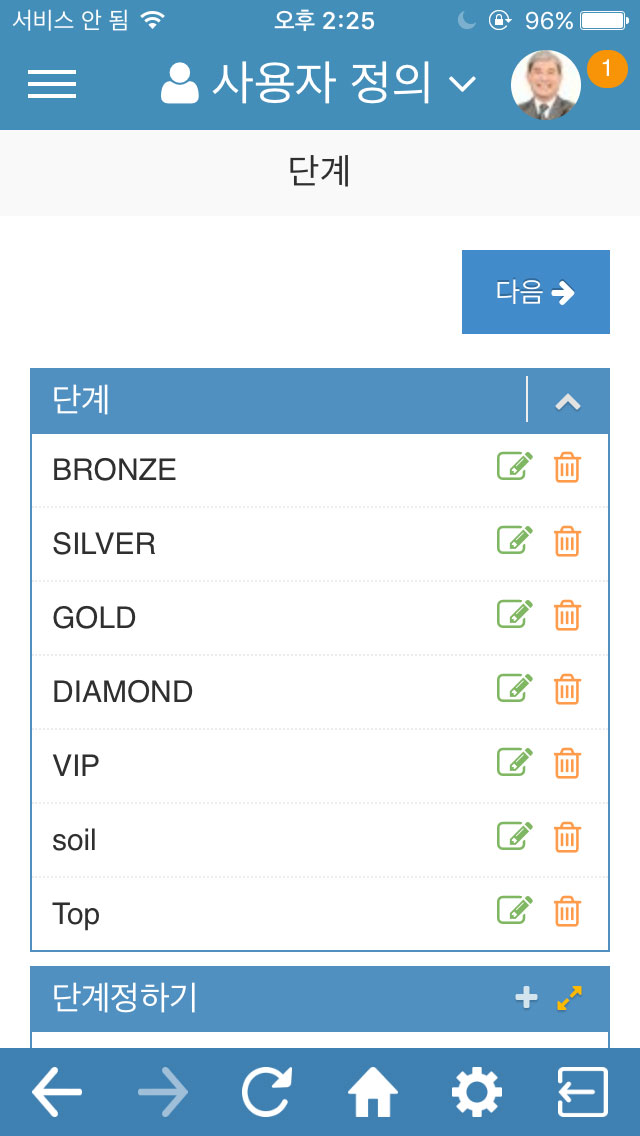
Task: Open the 사용자 정의 dropdown
Action: (318, 83)
